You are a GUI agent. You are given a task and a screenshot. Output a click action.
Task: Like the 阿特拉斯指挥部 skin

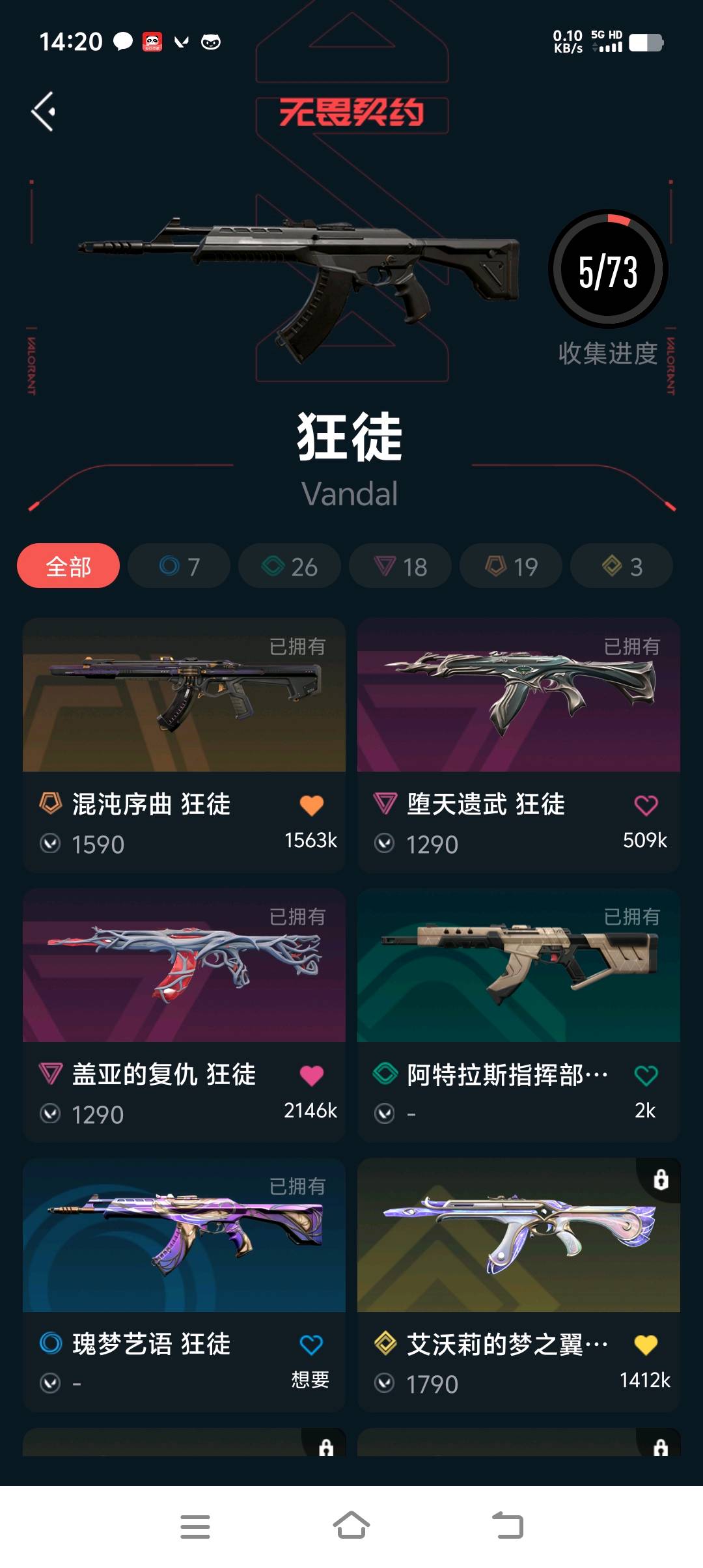pyautogui.click(x=646, y=1075)
